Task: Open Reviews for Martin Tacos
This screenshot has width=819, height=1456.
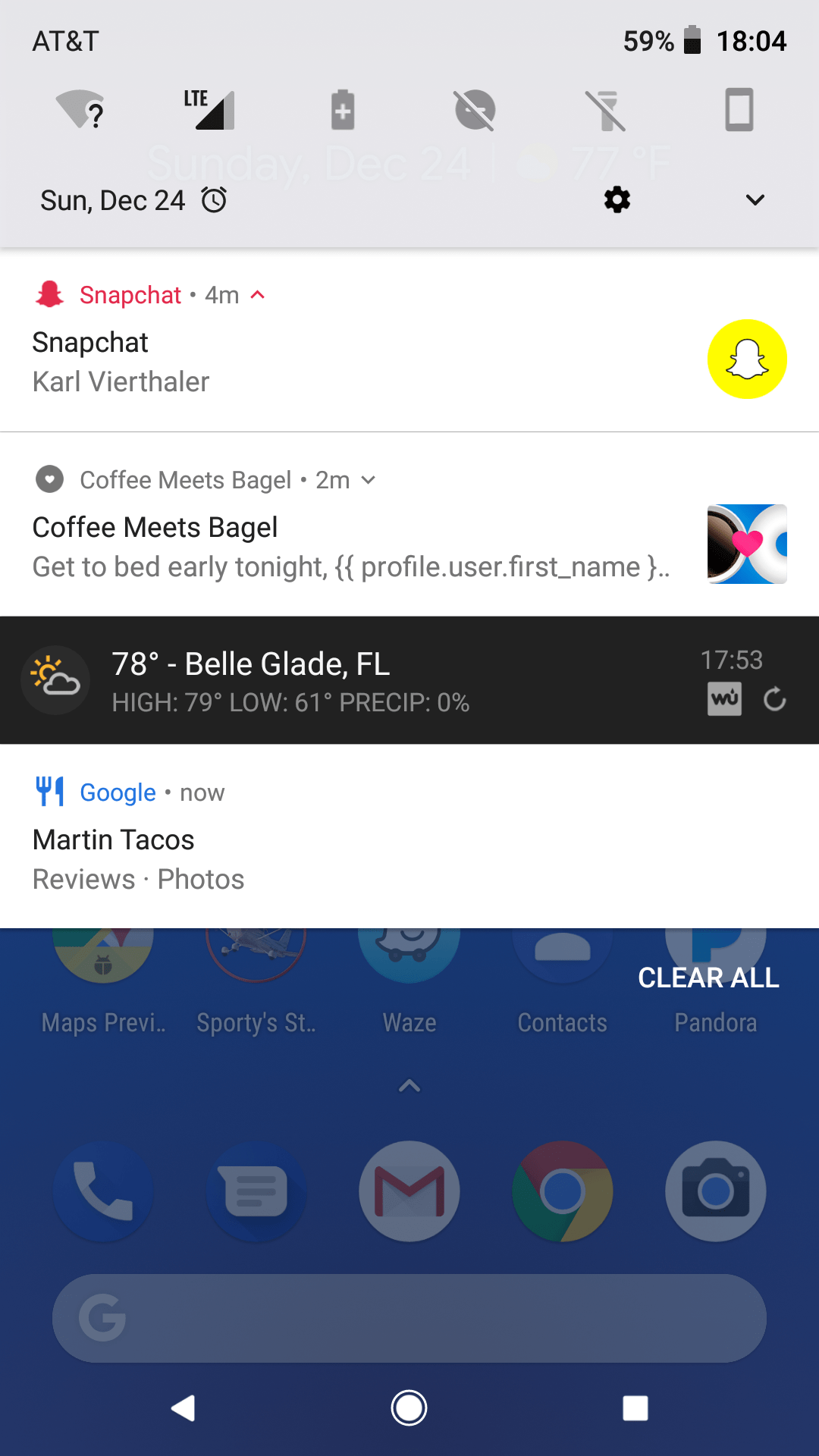Action: click(x=83, y=879)
